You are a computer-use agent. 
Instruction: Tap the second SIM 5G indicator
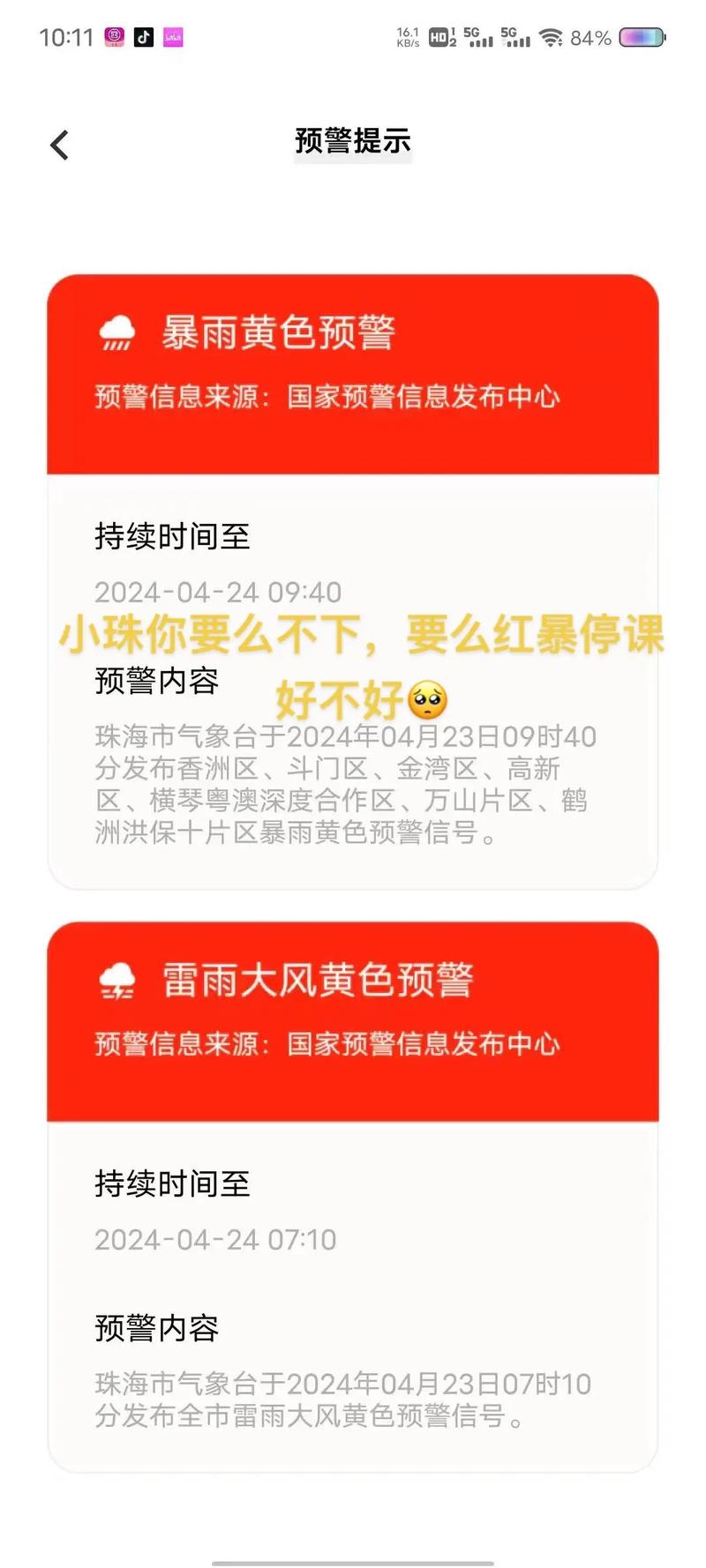point(516,37)
